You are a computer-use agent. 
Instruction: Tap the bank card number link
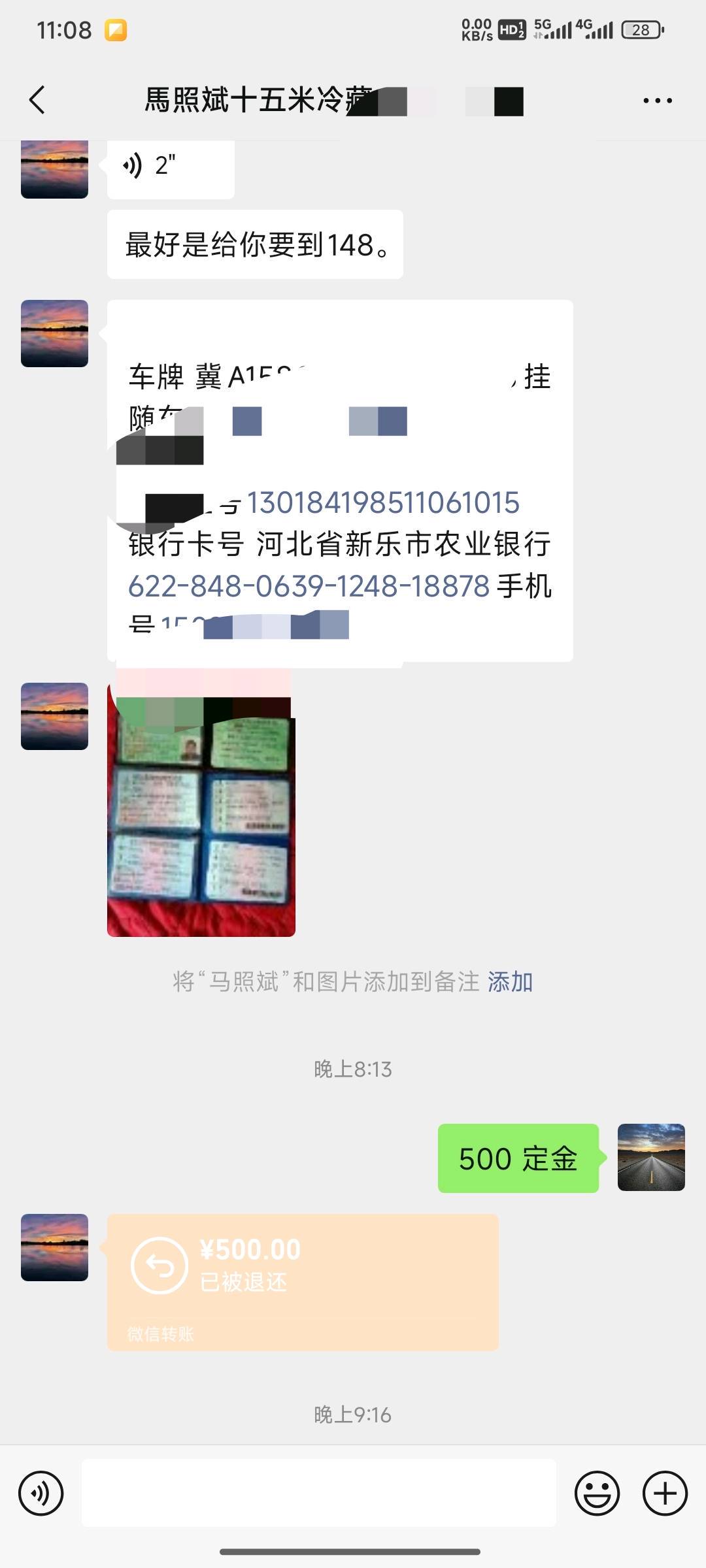tap(309, 586)
